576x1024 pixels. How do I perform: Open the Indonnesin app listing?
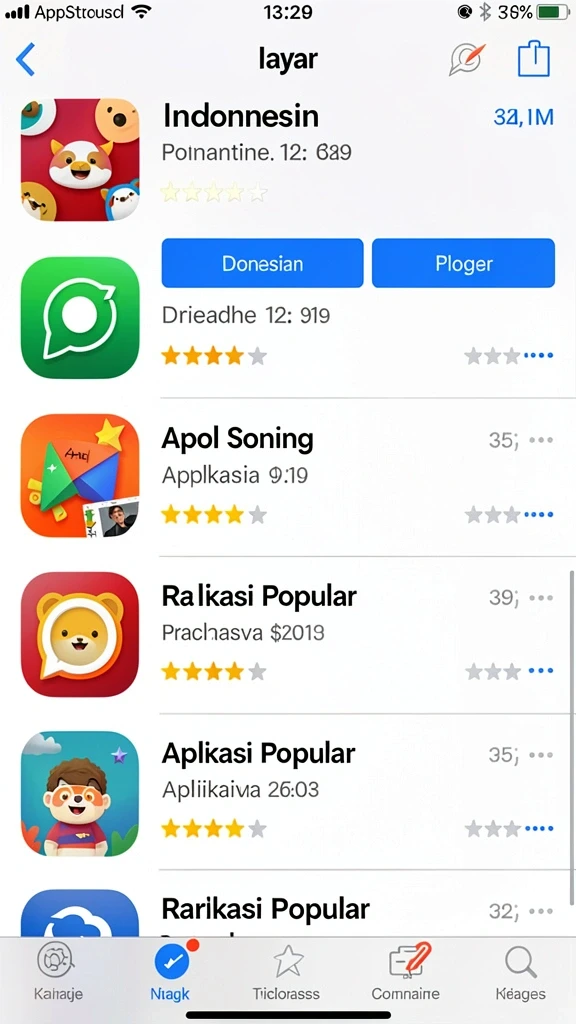288,160
